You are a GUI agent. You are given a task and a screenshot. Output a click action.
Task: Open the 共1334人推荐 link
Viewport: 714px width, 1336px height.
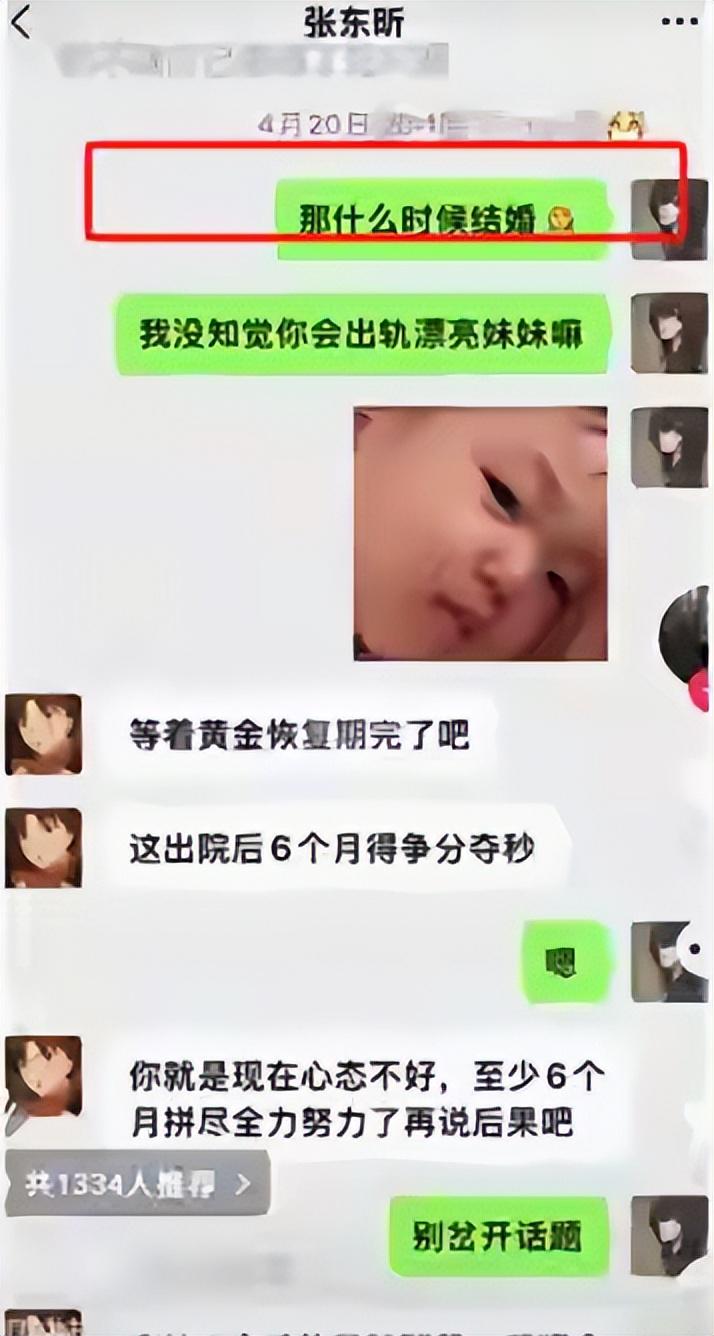point(137,1185)
